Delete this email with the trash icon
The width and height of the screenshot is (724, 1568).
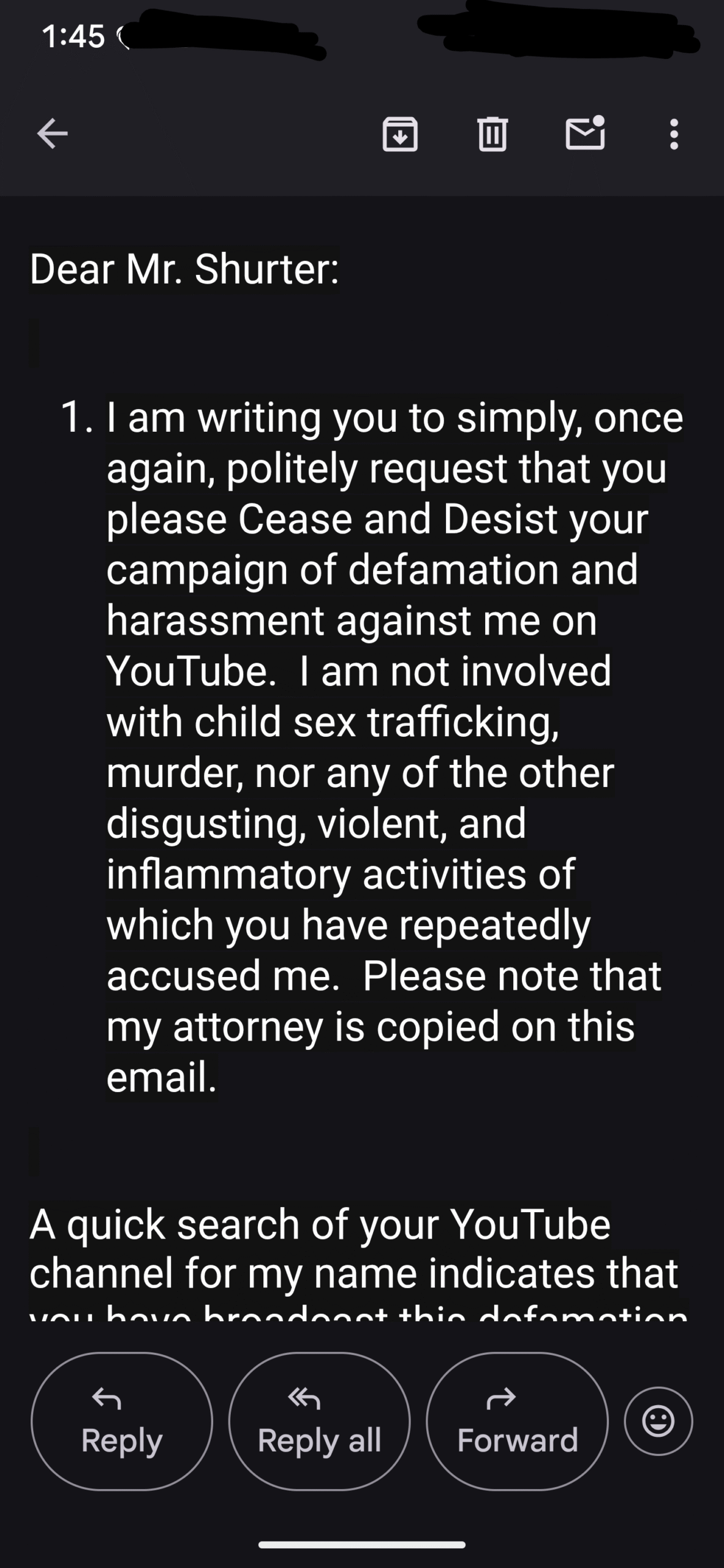[492, 134]
